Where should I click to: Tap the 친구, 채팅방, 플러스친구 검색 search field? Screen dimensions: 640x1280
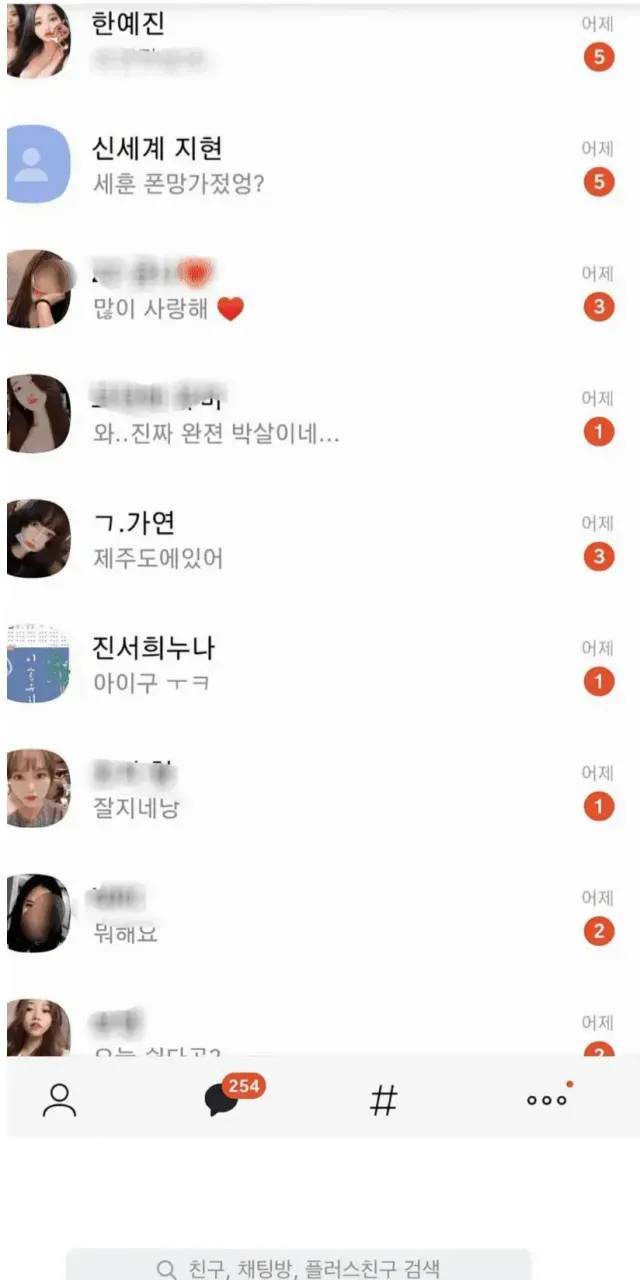[298, 1267]
